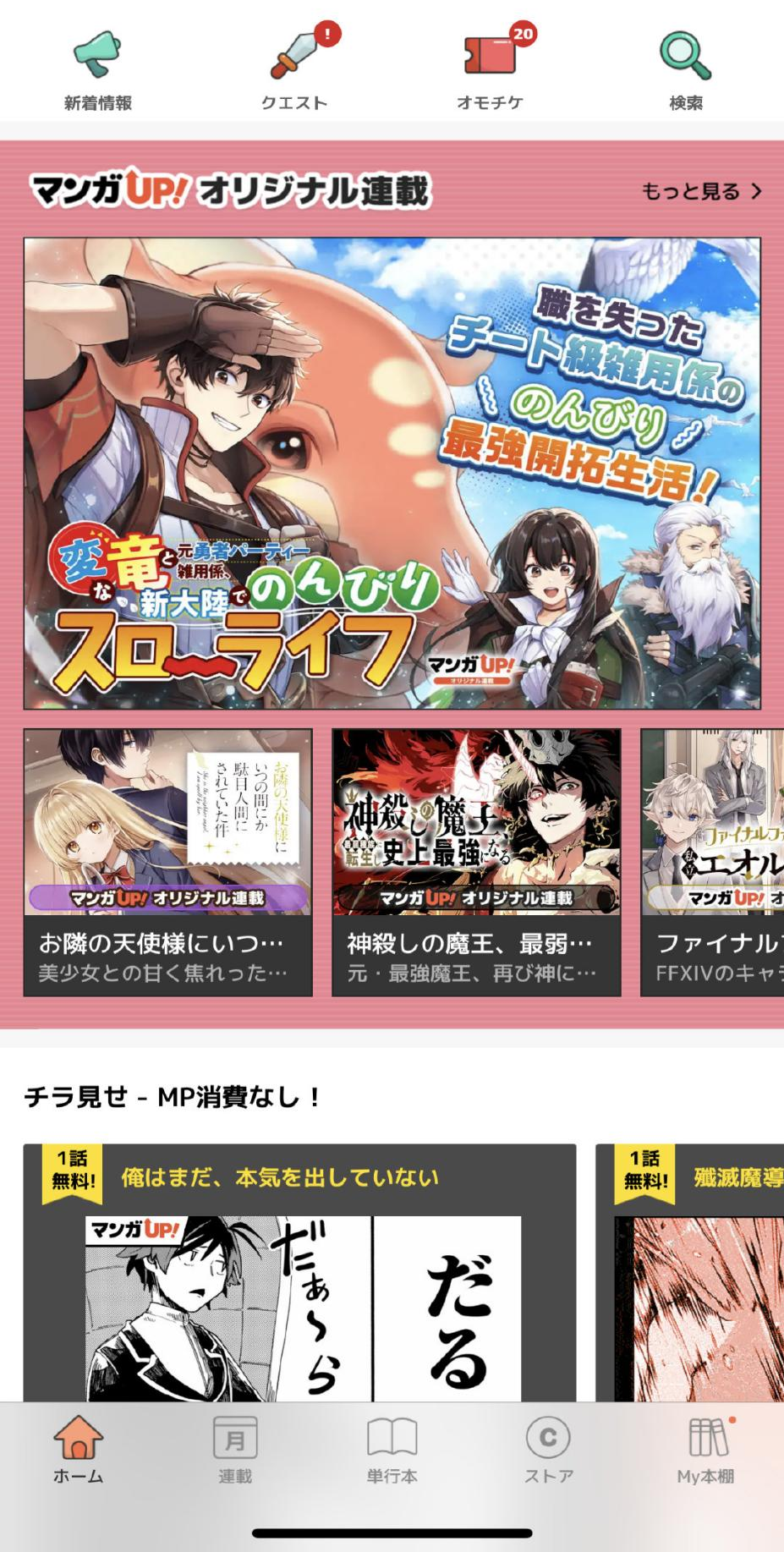784x1552 pixels.
Task: Open お隣の天使様にいつ… manga card
Action: coord(167,862)
